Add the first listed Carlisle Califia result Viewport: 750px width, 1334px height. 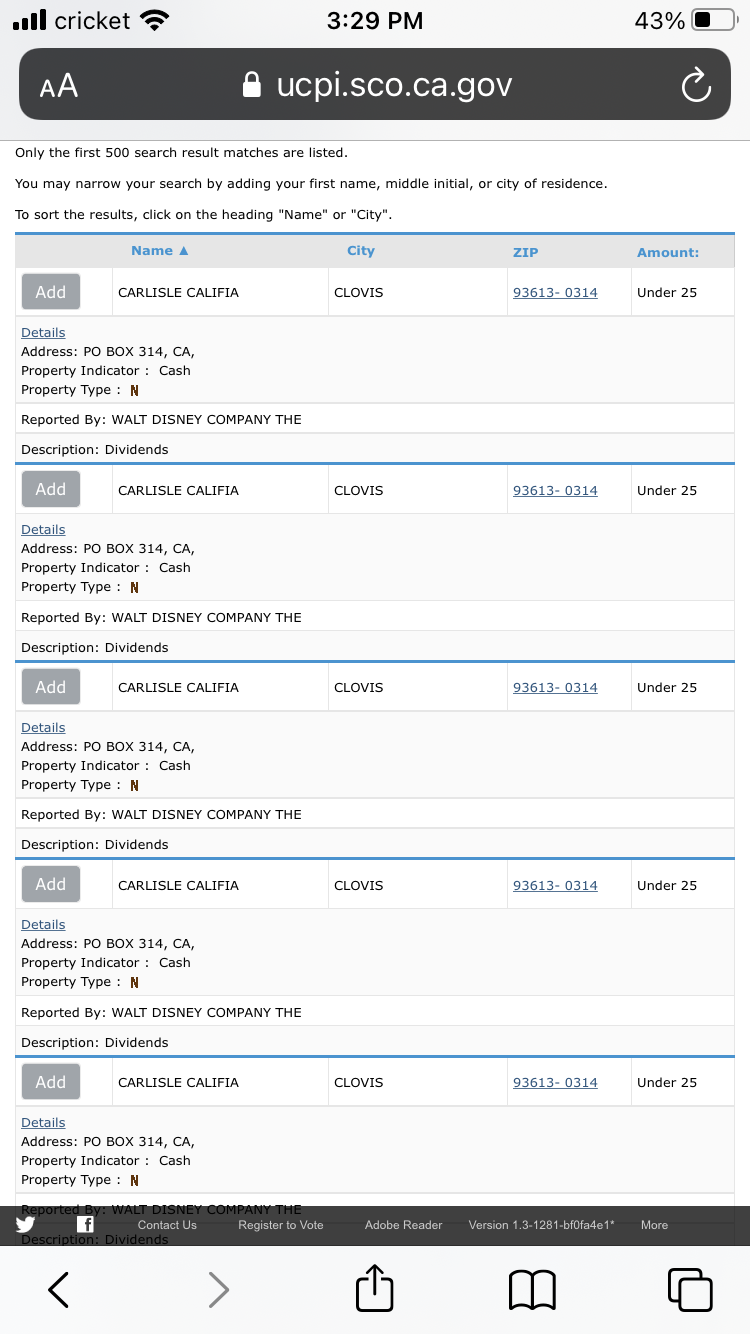pos(51,292)
